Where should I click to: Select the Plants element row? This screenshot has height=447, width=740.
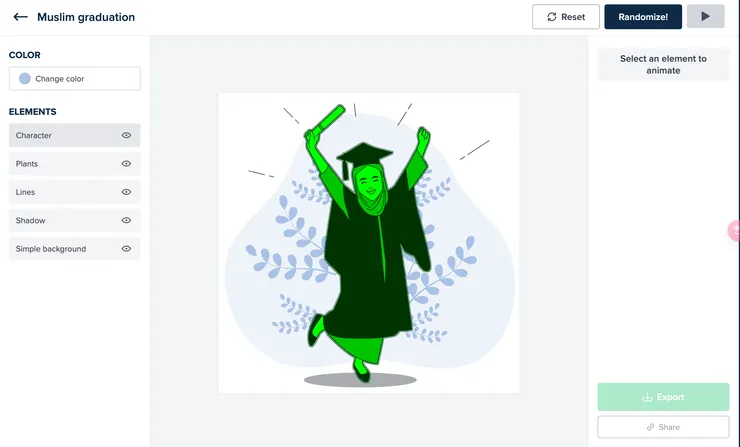60,163
